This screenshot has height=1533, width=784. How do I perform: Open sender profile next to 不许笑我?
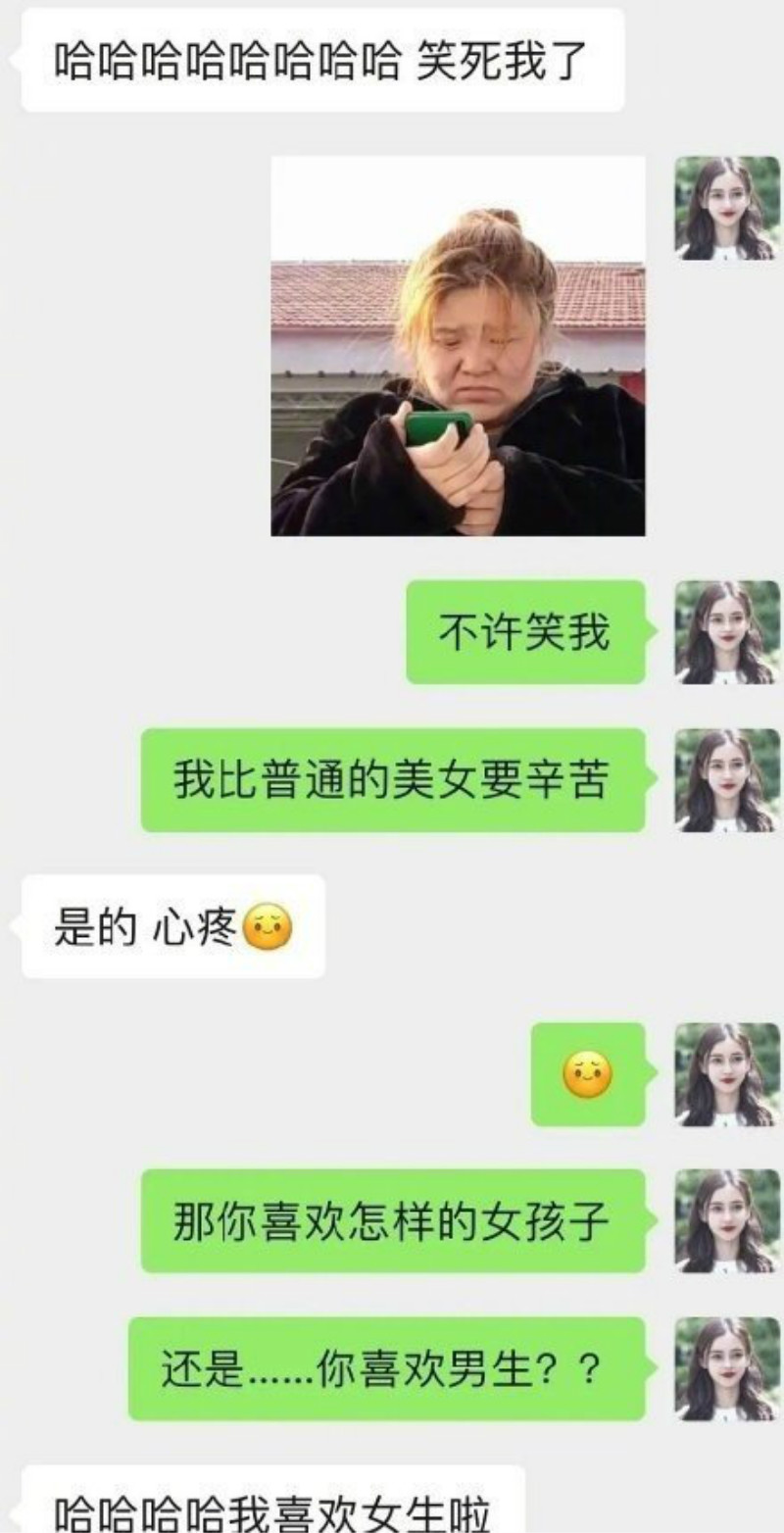tap(726, 632)
